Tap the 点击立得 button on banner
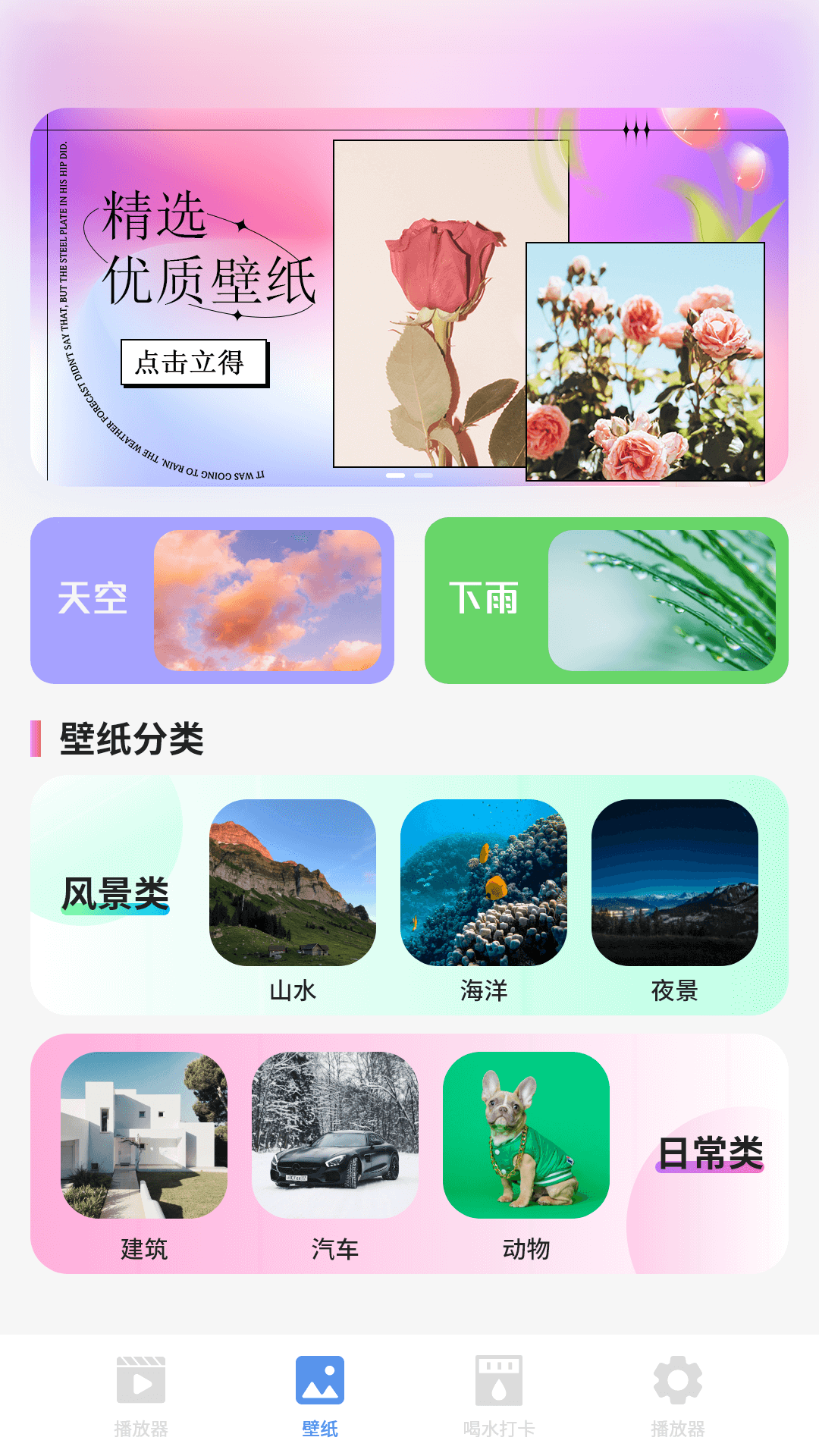The image size is (819, 1456). (x=194, y=362)
